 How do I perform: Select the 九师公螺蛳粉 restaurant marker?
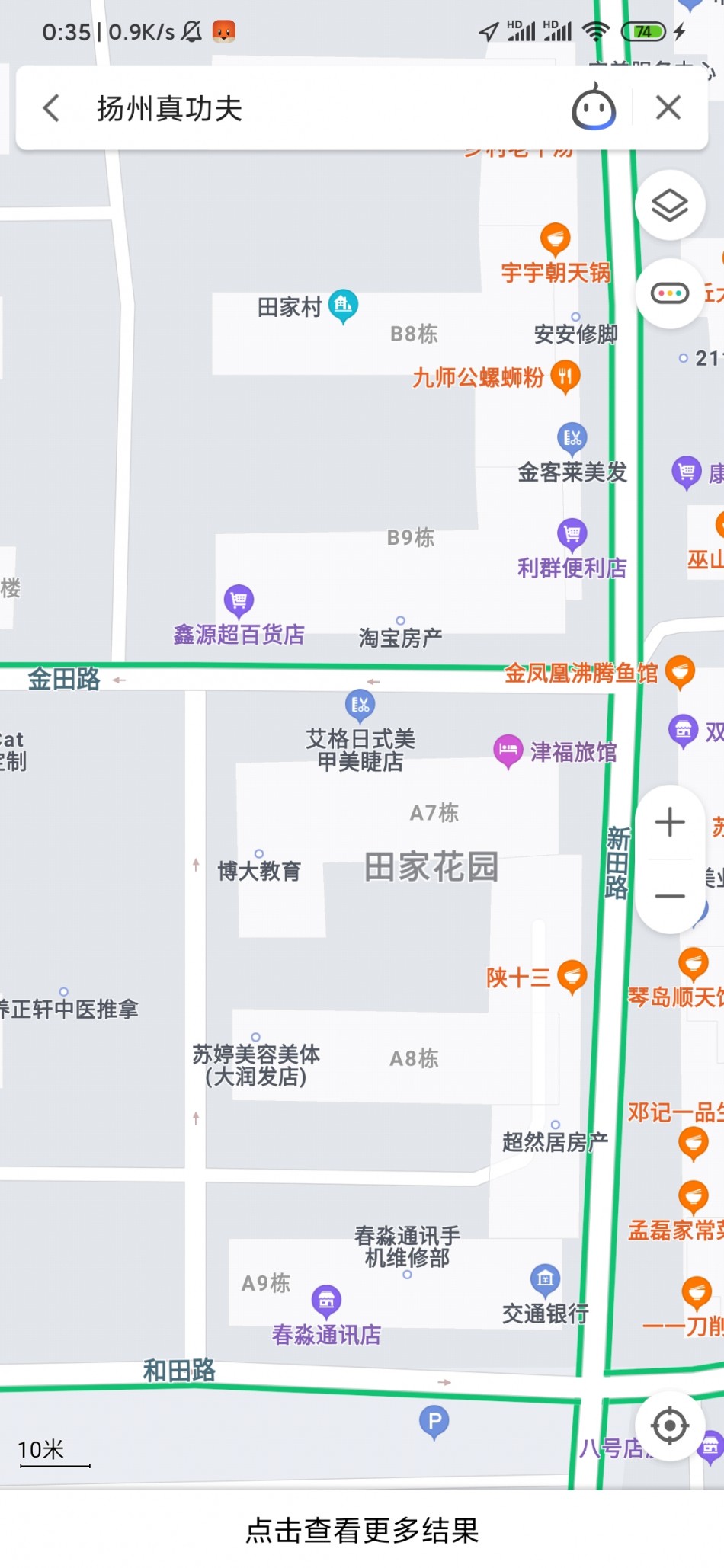(565, 376)
